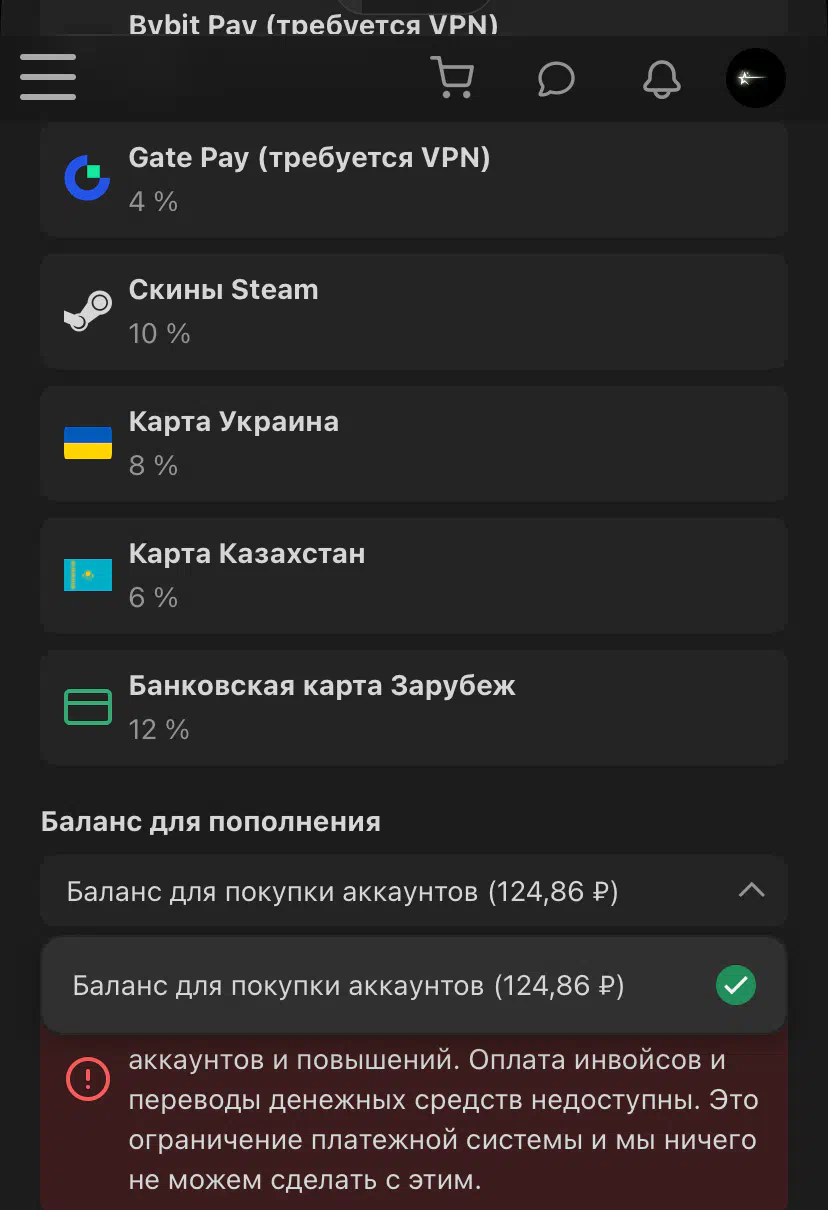Open the shopping cart
Screen dimensions: 828x1210
click(x=451, y=77)
